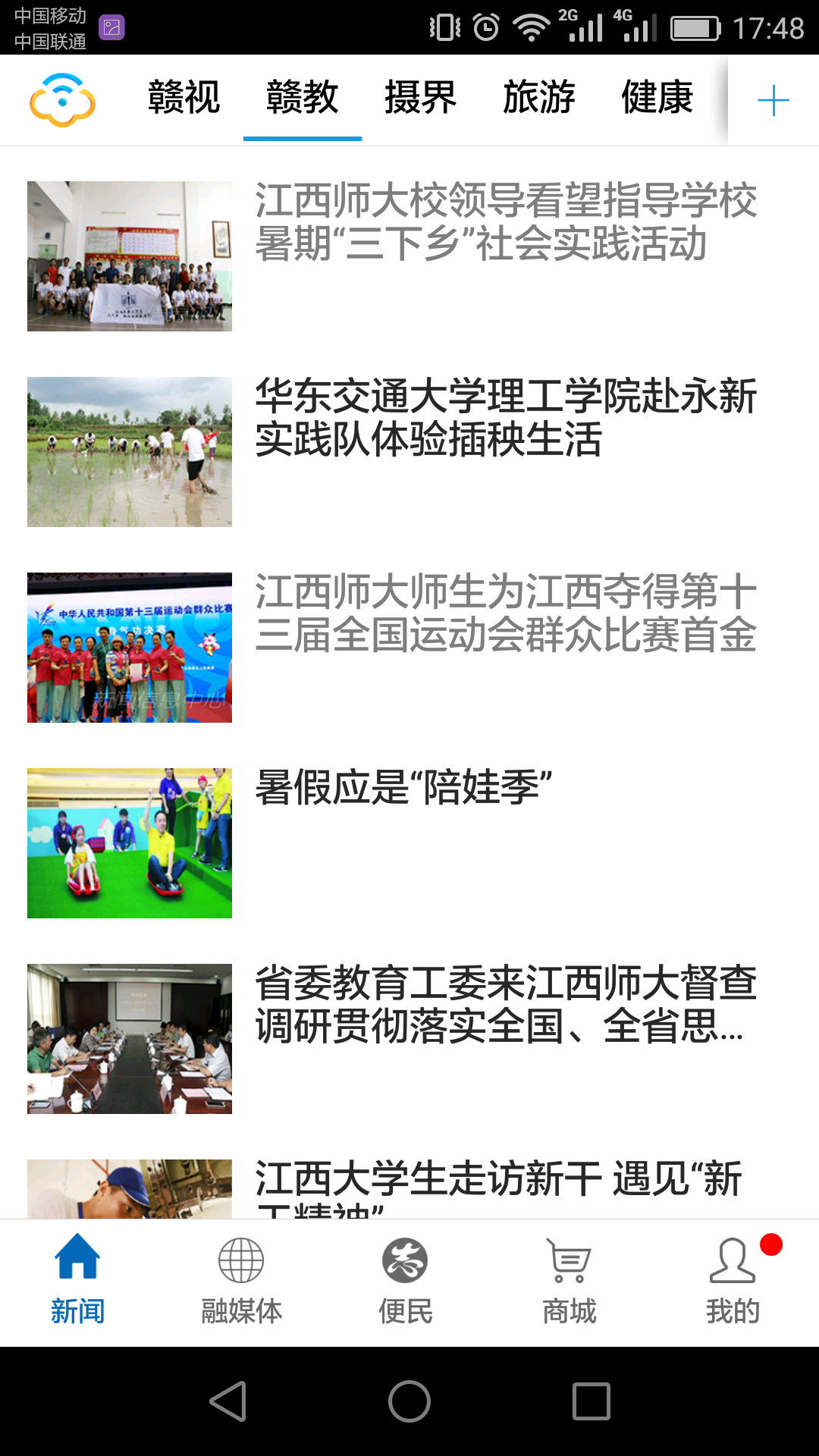Image resolution: width=819 pixels, height=1456 pixels.
Task: Switch to the 摄界 tab
Action: (x=420, y=99)
